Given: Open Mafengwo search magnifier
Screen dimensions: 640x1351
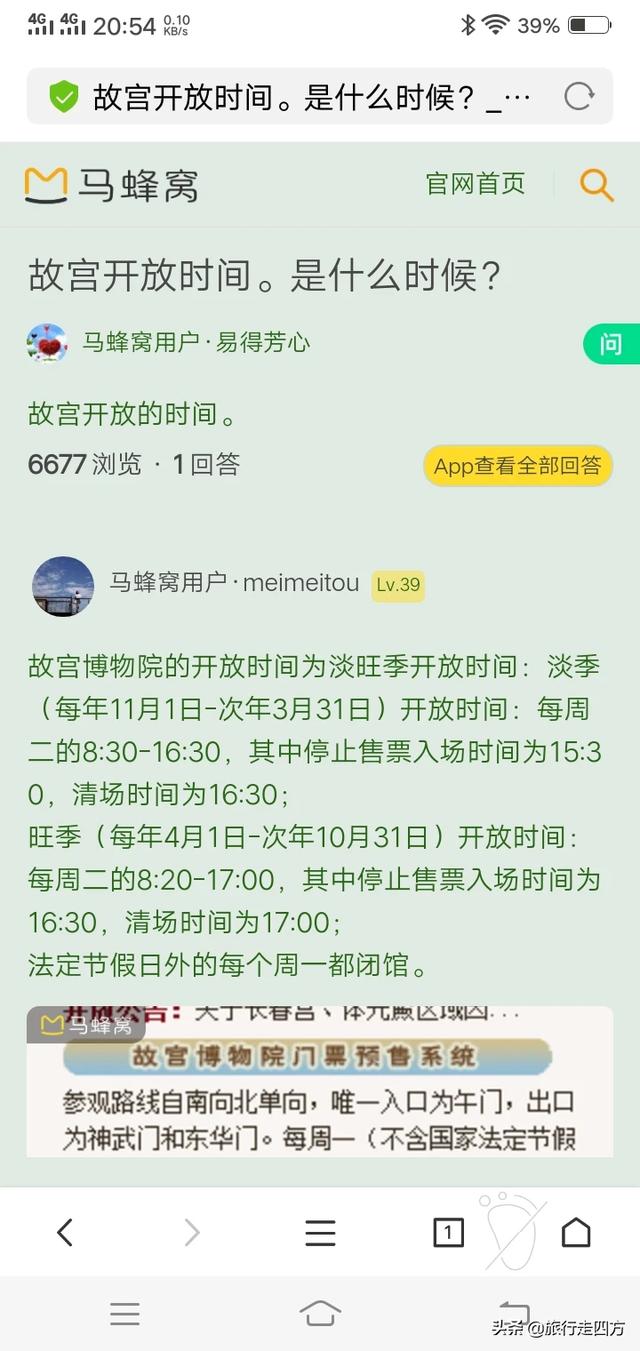Looking at the screenshot, I should (596, 185).
